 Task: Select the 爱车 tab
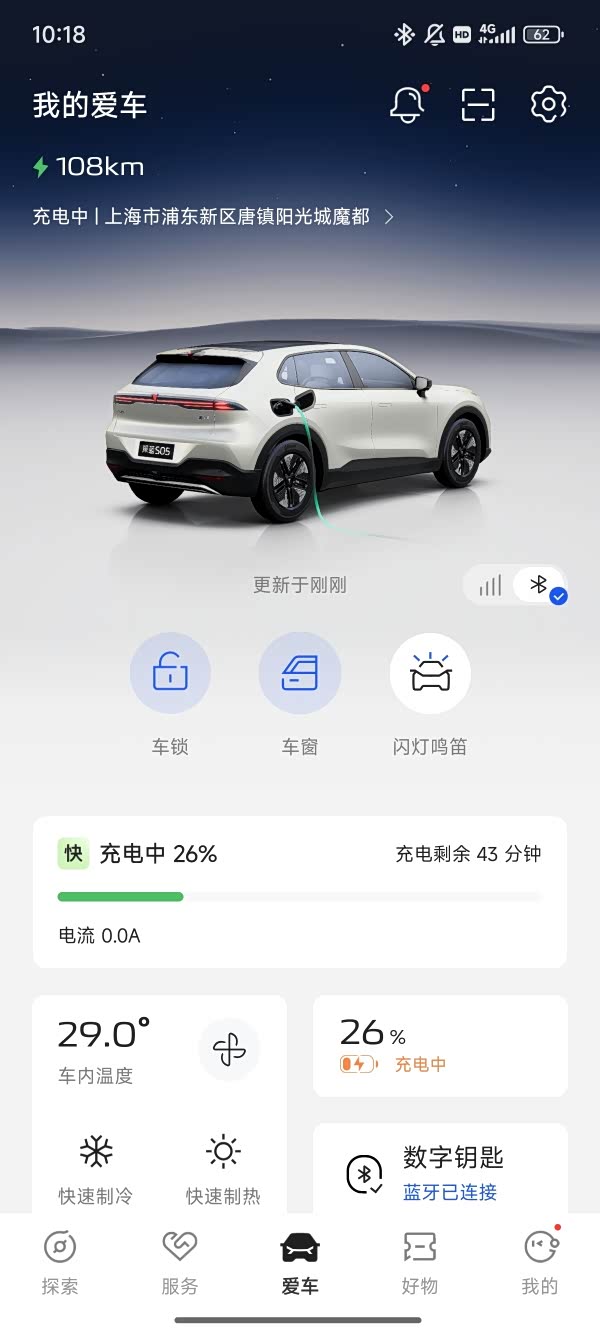300,1262
